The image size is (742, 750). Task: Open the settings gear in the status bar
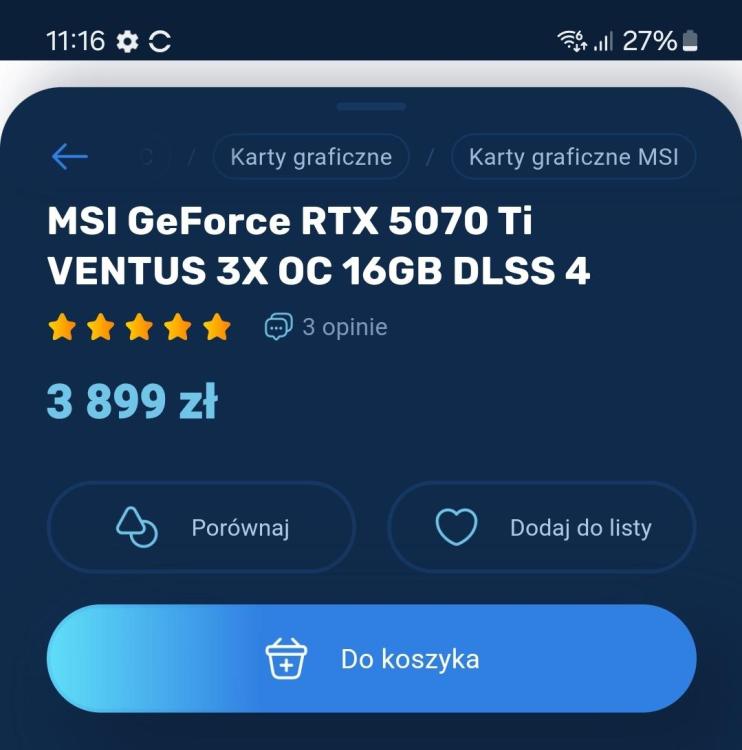[126, 40]
